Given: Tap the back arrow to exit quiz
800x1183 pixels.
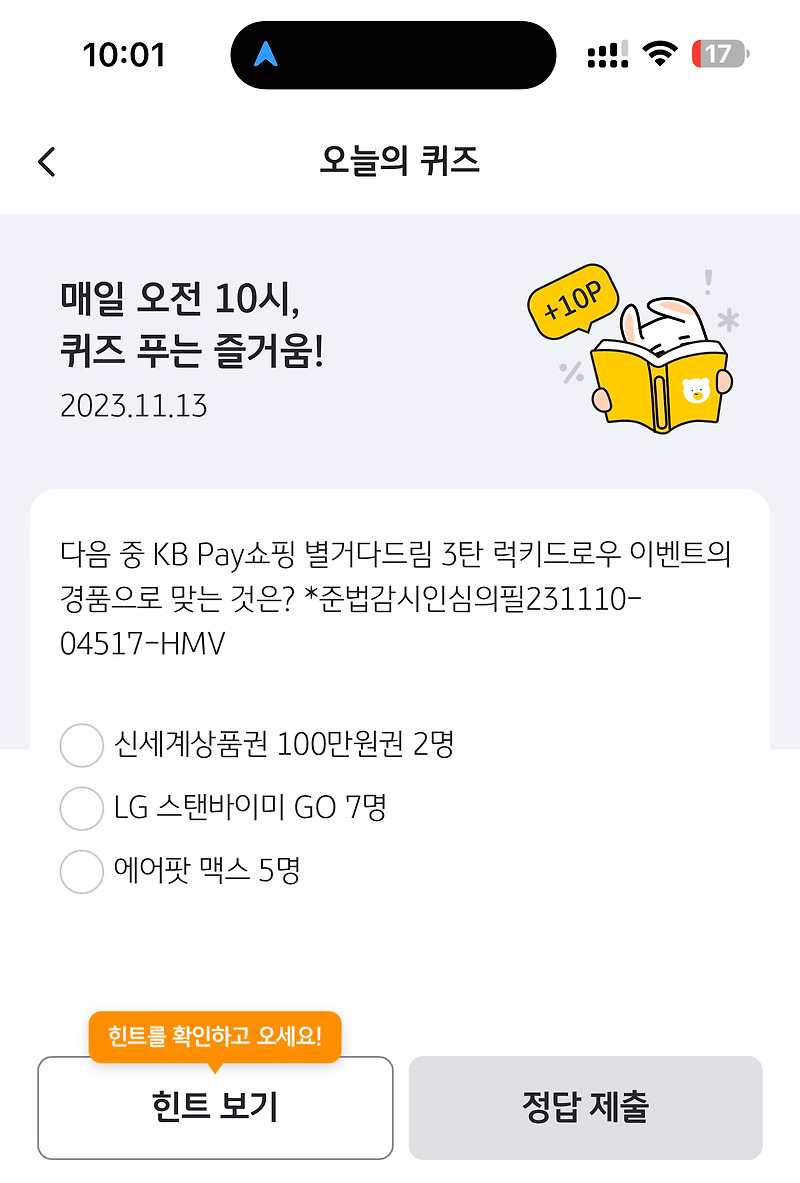Looking at the screenshot, I should 45,161.
